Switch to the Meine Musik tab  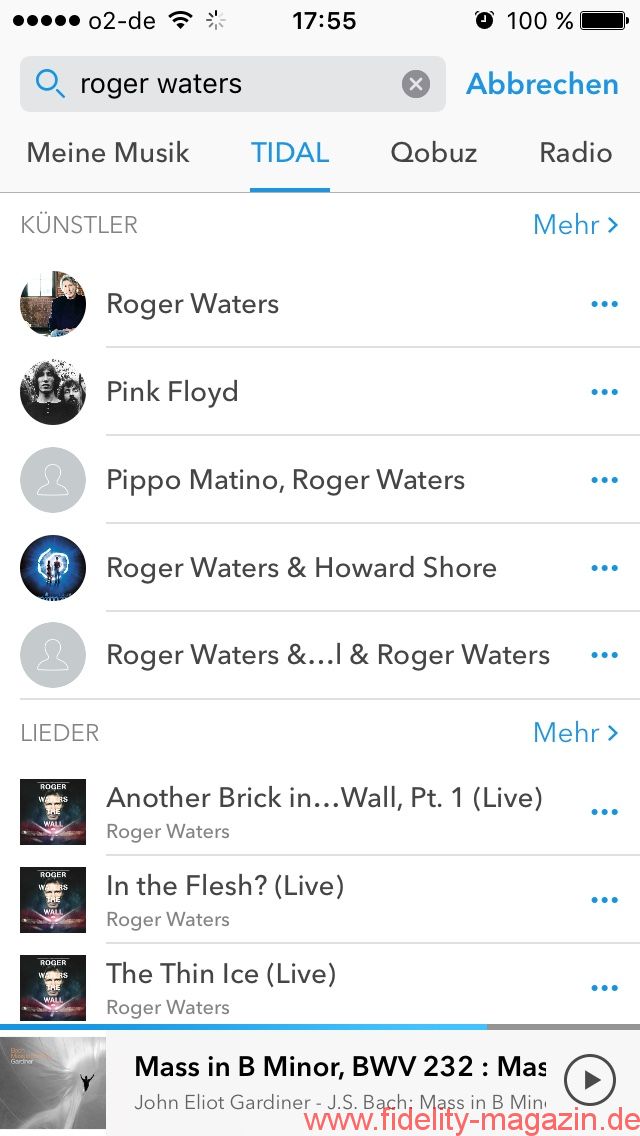108,153
